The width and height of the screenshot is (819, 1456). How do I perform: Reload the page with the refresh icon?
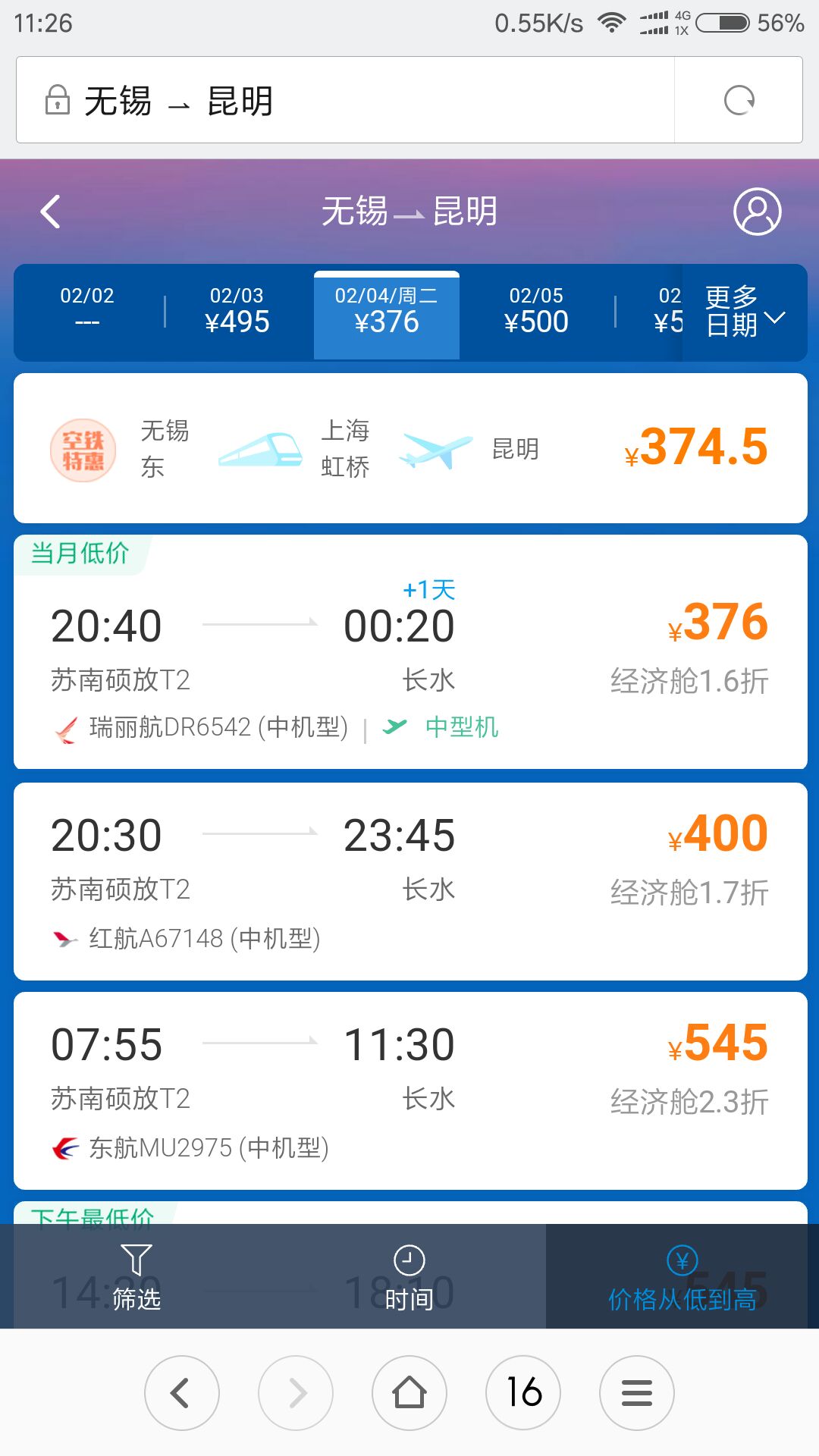(x=739, y=100)
